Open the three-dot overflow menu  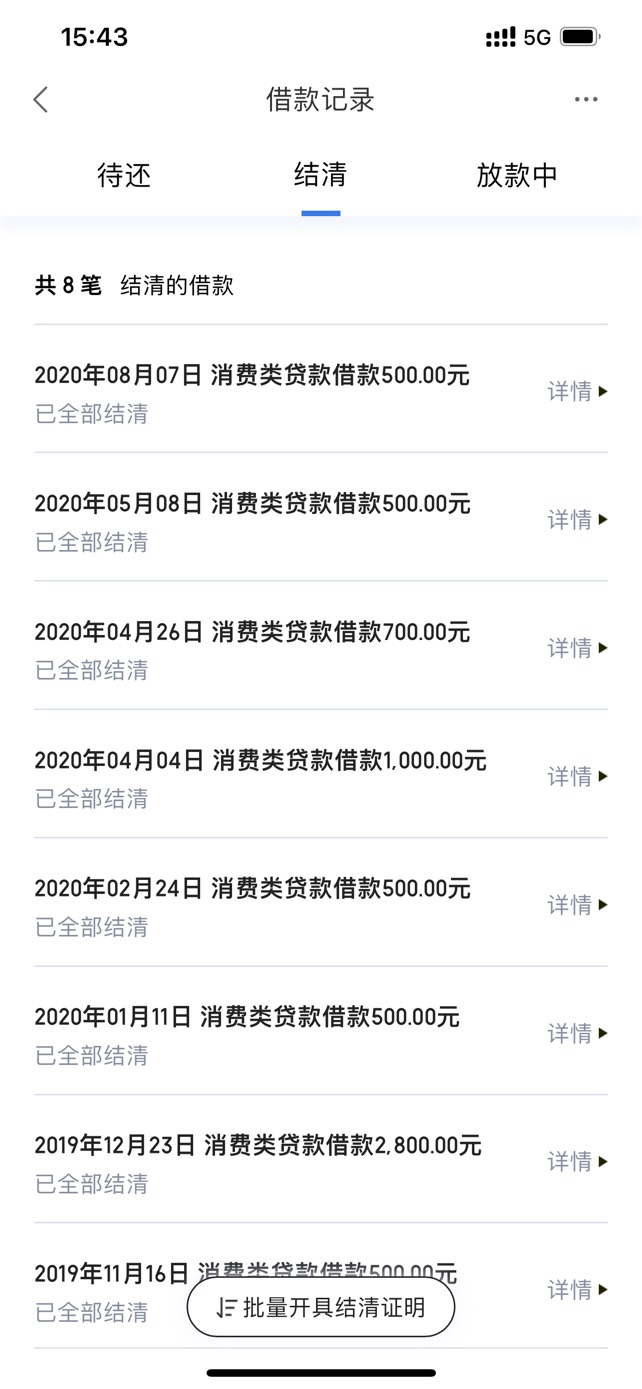(x=586, y=99)
